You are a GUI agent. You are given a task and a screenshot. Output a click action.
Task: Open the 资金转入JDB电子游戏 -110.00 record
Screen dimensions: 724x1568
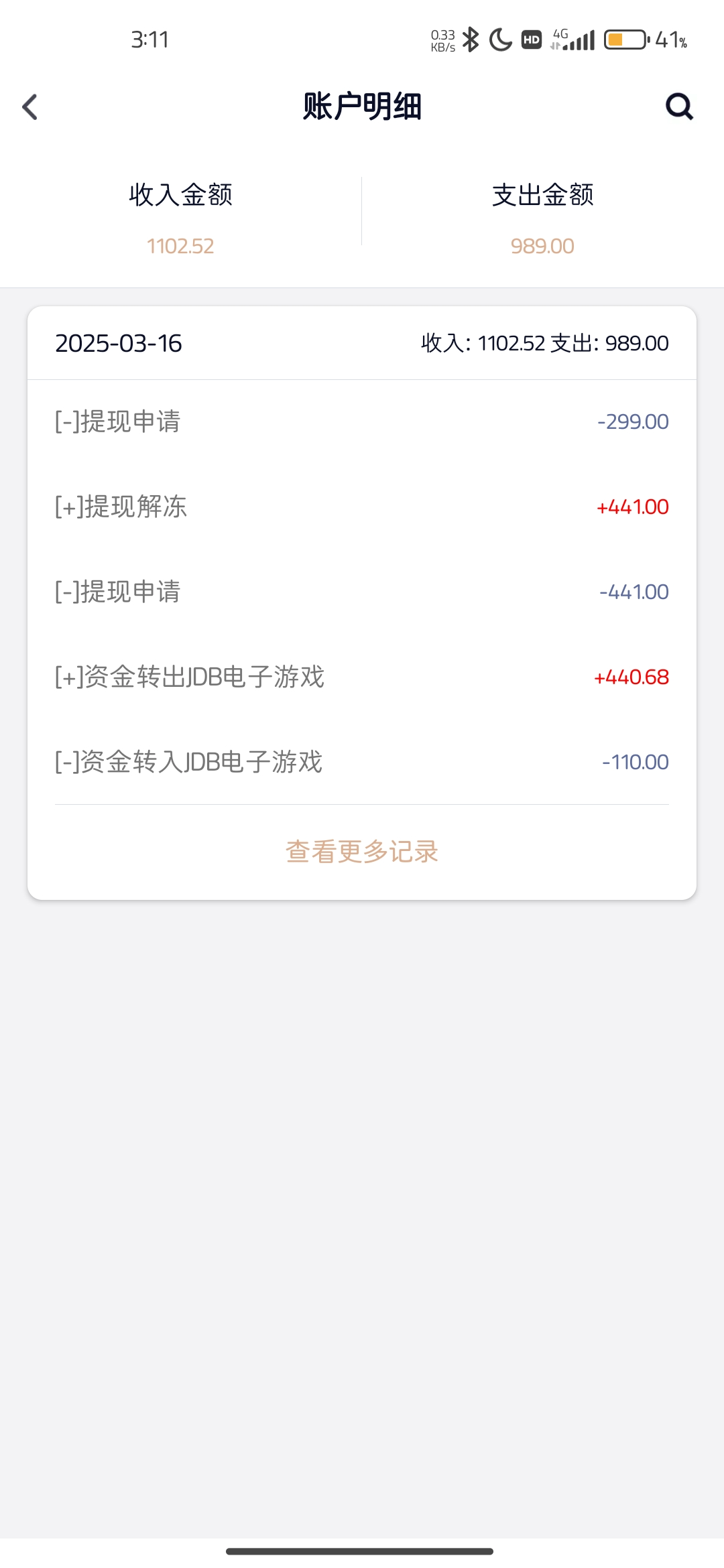tap(361, 762)
